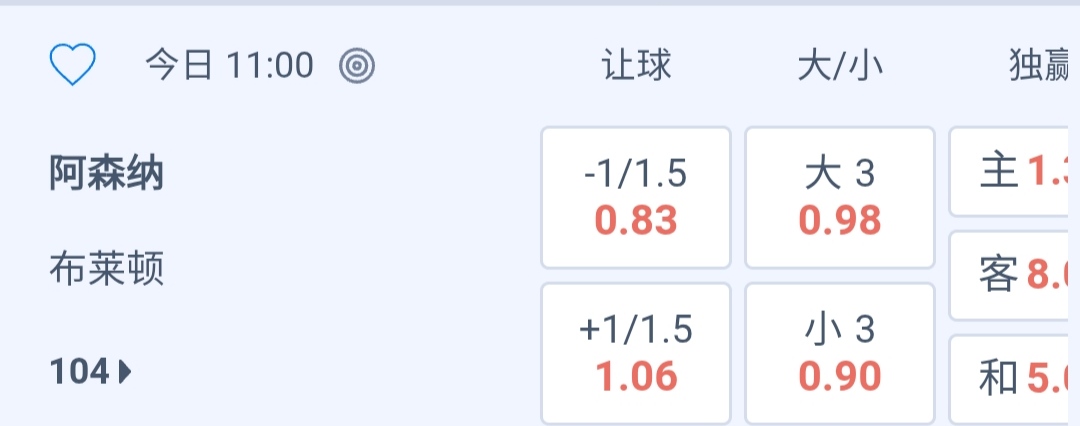Select 让球 -1/1.5 at 0.83
Viewport: 1080px width, 426px height.
(x=636, y=198)
